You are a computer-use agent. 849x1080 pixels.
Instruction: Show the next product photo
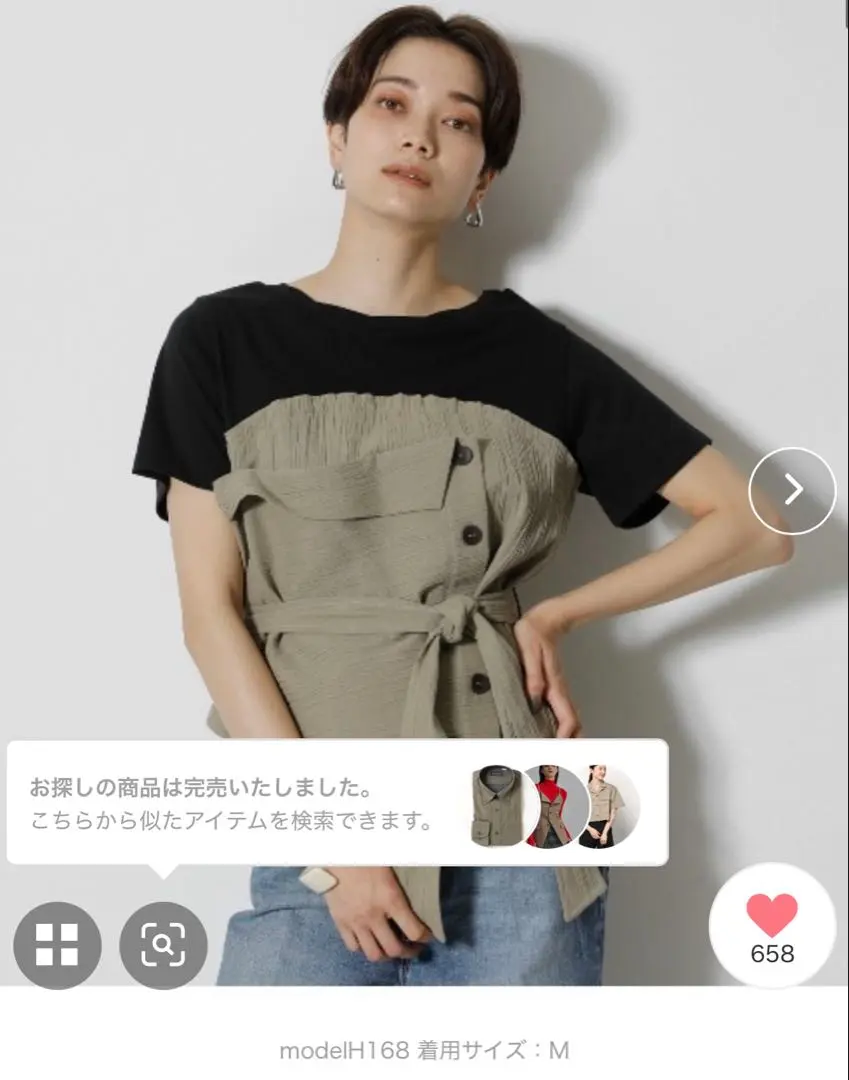coord(792,490)
